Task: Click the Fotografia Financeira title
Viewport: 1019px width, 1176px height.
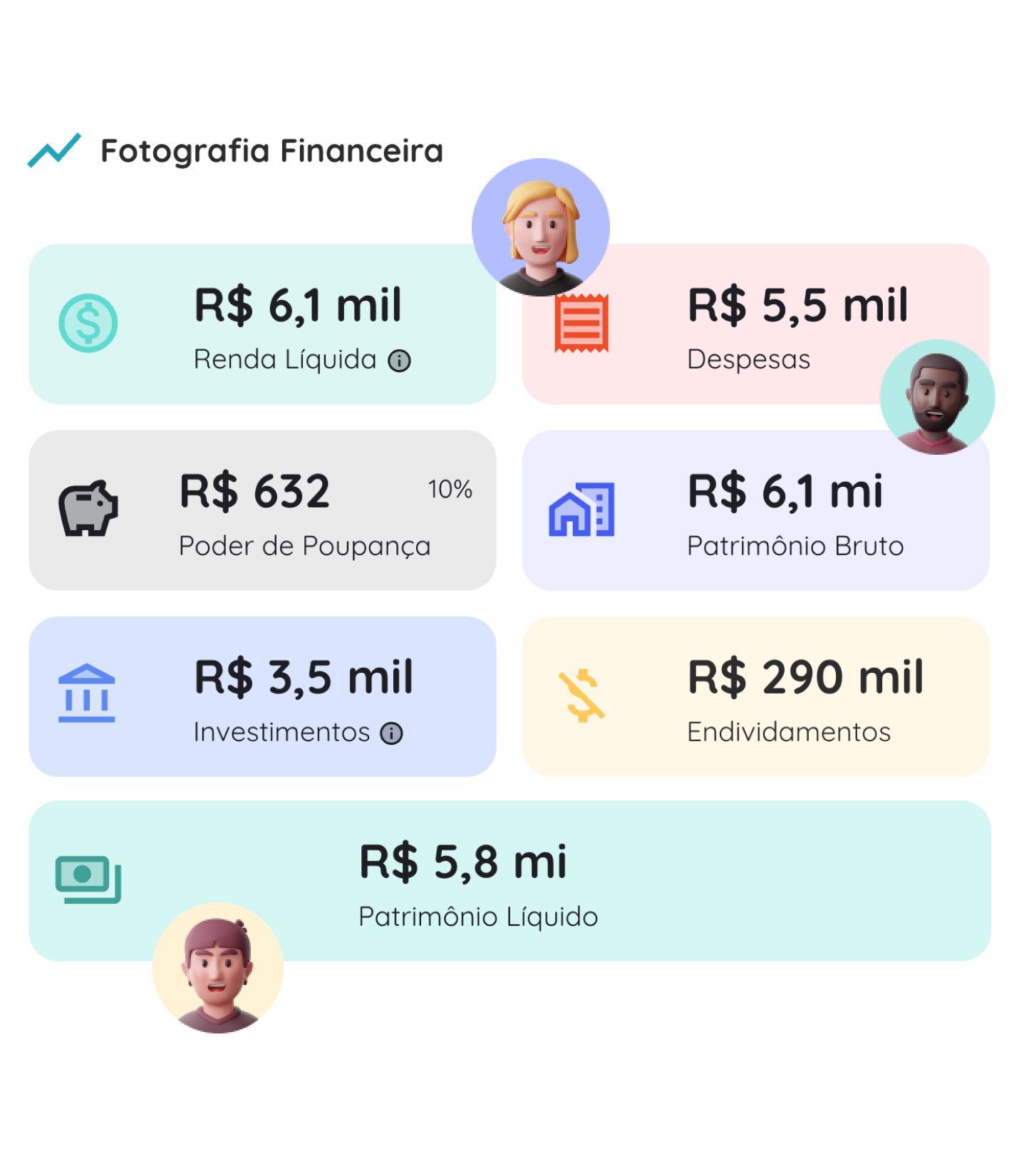Action: point(271,150)
